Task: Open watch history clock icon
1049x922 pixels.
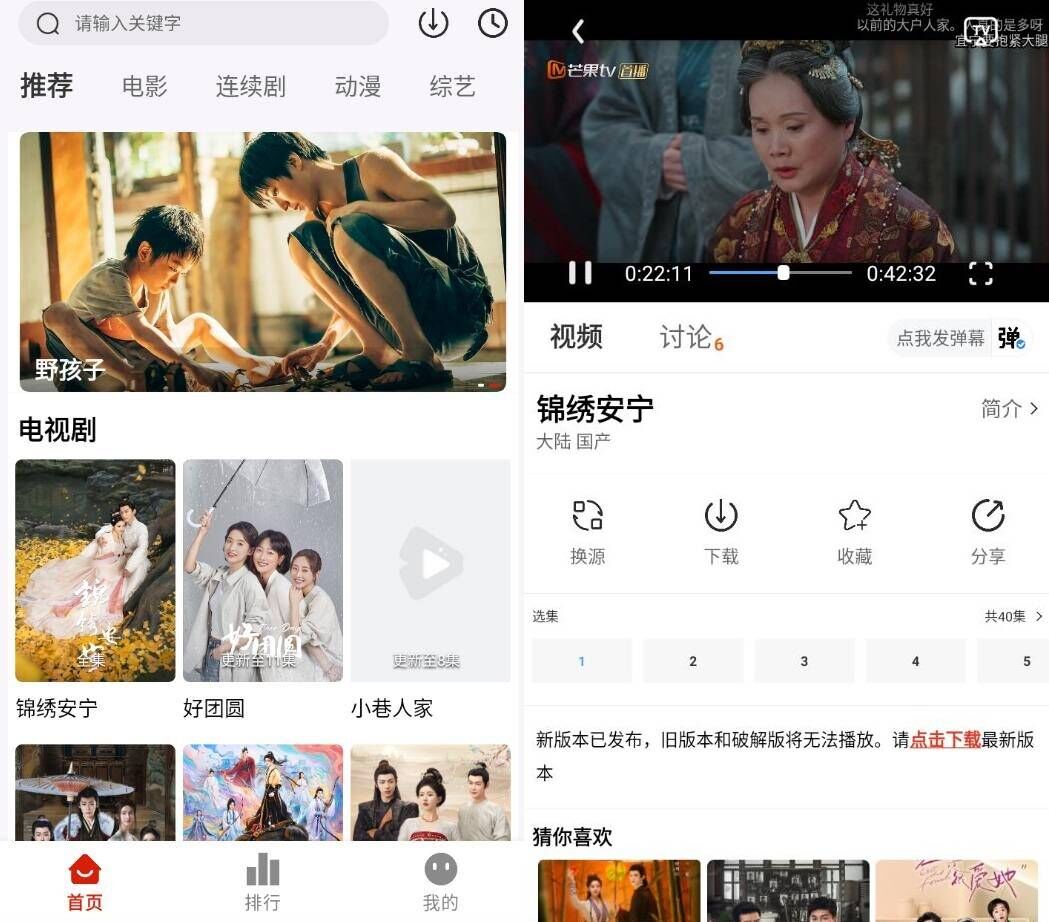Action: click(493, 23)
